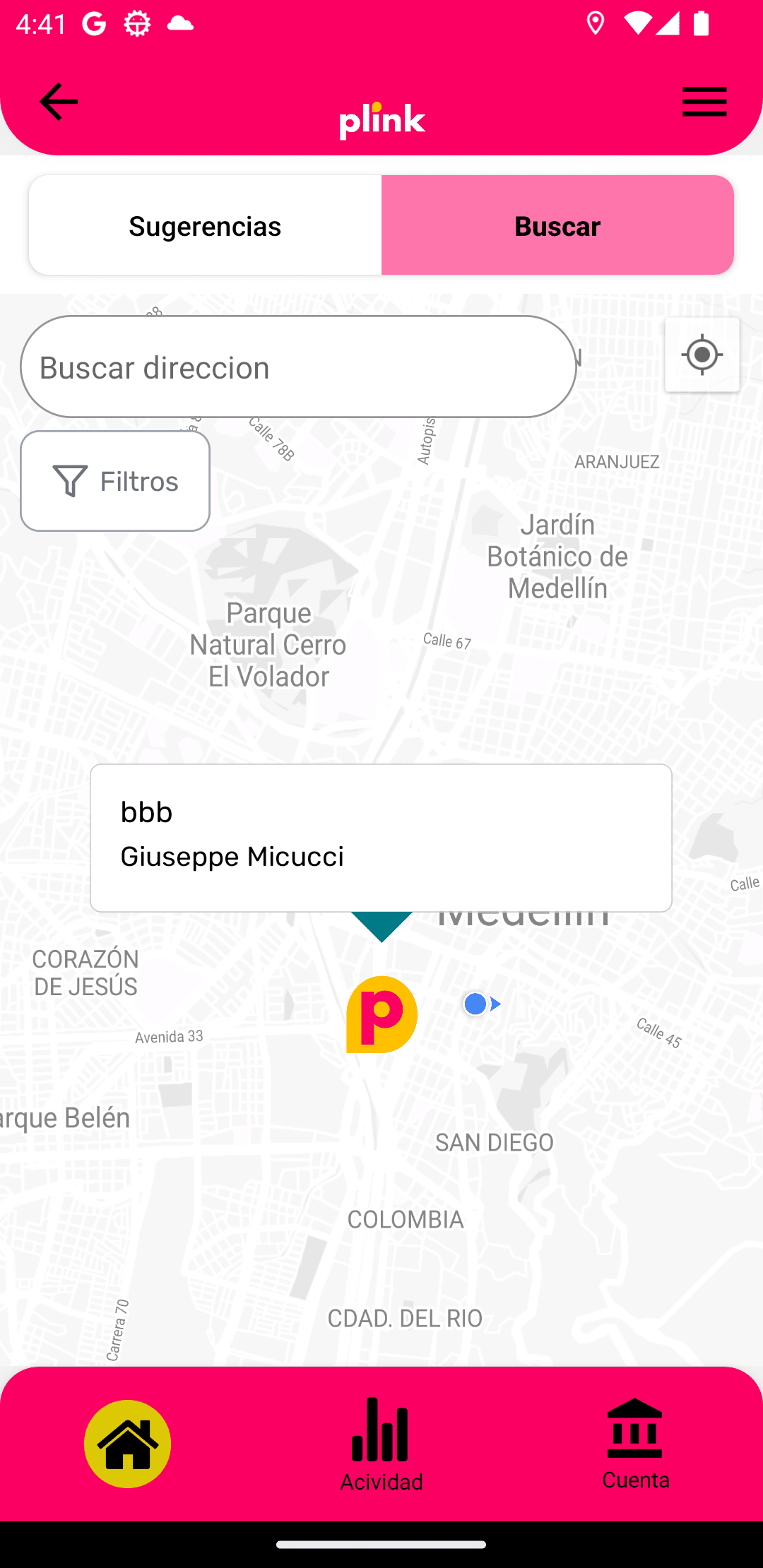This screenshot has width=763, height=1568.
Task: Go back with the arrow icon
Action: [59, 102]
